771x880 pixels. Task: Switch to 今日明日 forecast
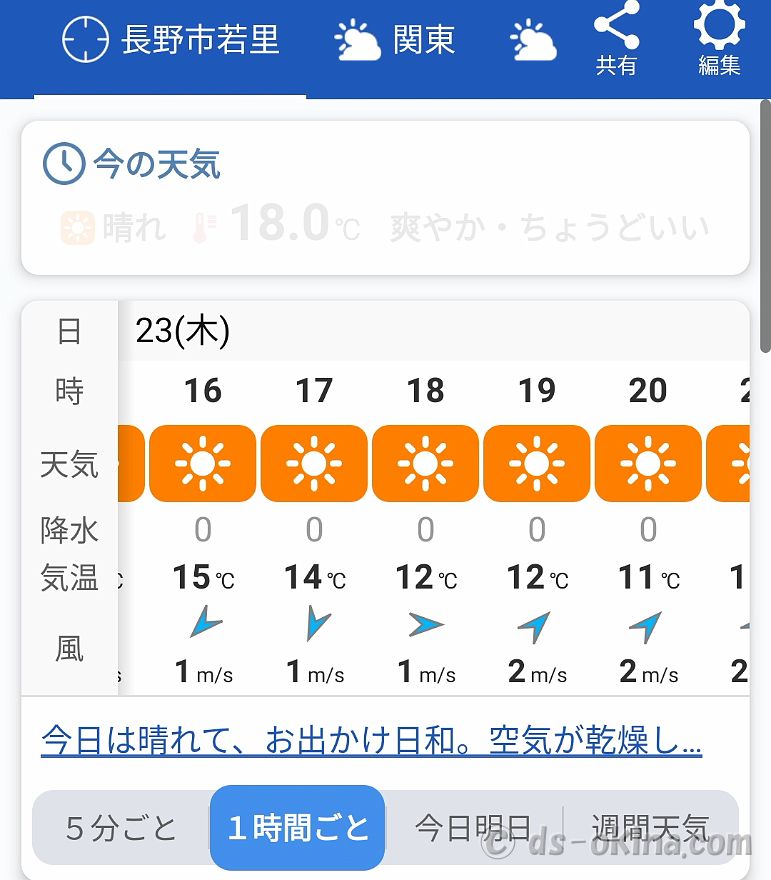point(473,828)
